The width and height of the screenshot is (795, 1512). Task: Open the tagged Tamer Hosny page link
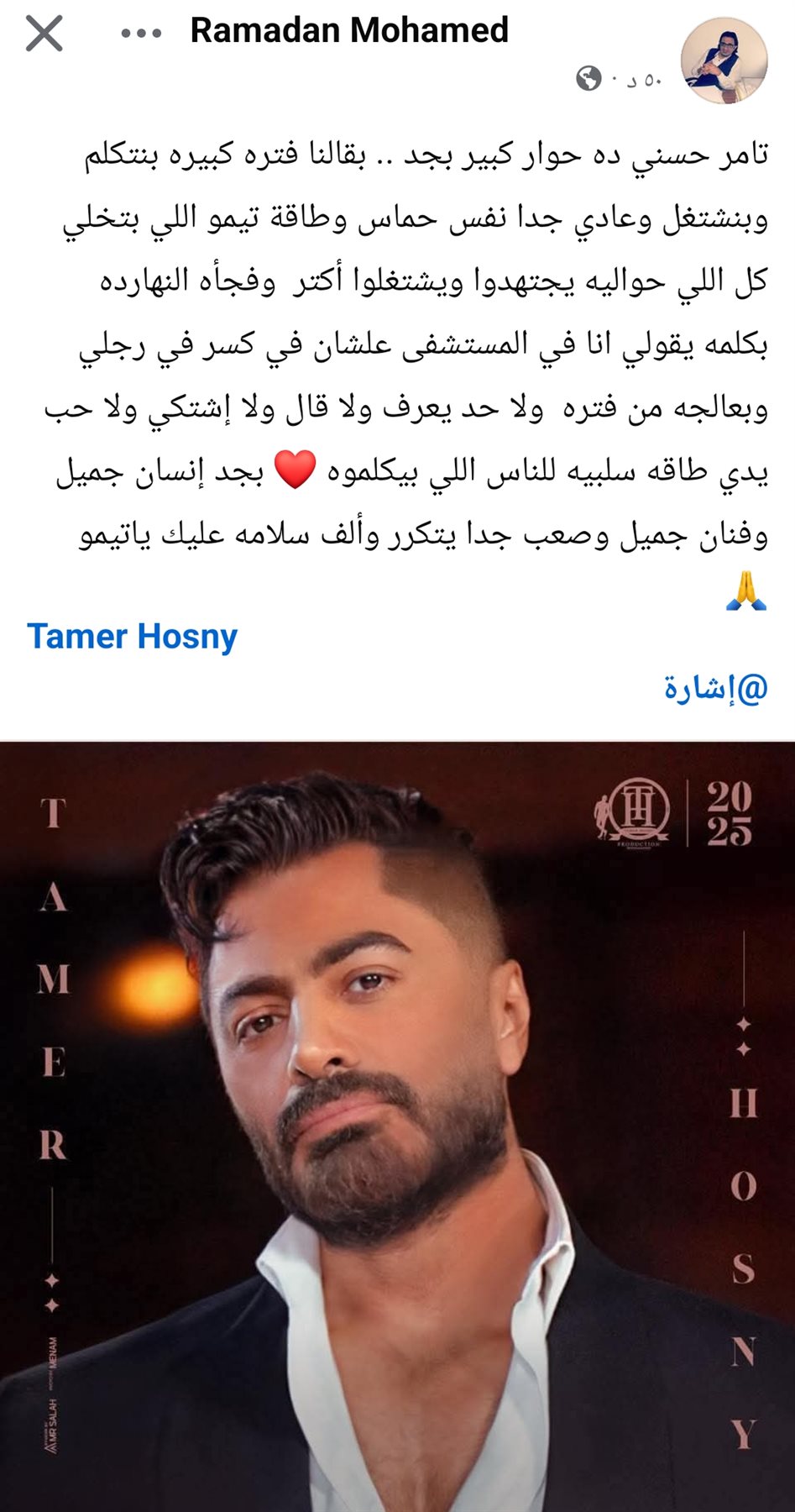pyautogui.click(x=133, y=637)
